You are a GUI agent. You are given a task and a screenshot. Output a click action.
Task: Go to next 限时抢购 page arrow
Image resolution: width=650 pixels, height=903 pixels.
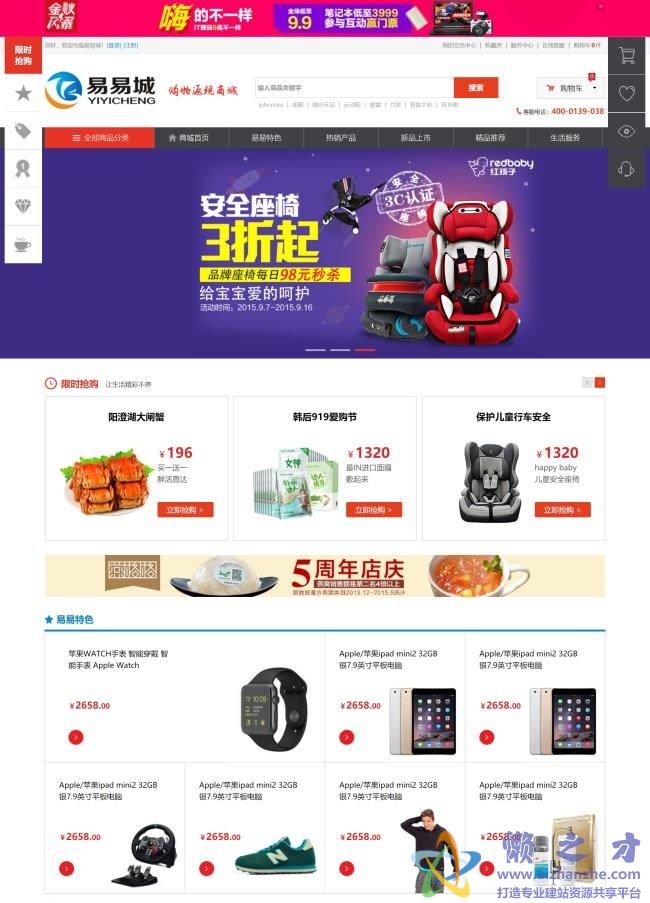600,383
